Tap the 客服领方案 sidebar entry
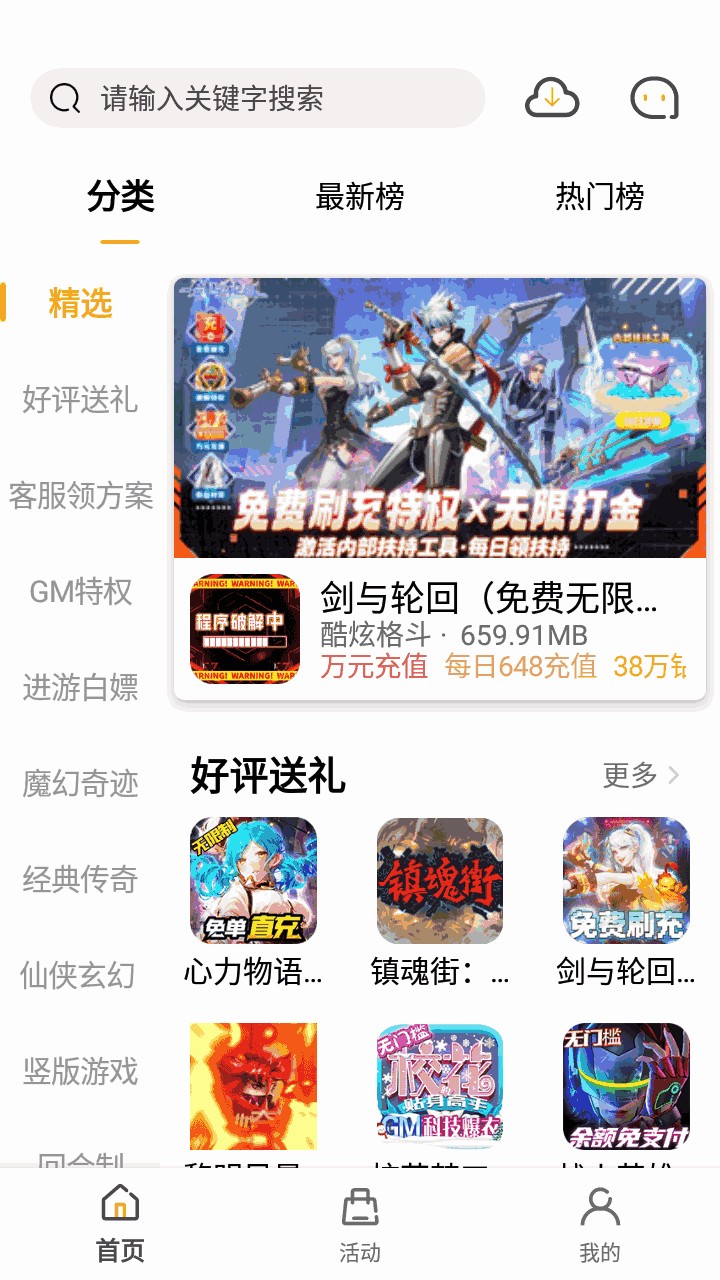The height and width of the screenshot is (1280, 720). (82, 497)
